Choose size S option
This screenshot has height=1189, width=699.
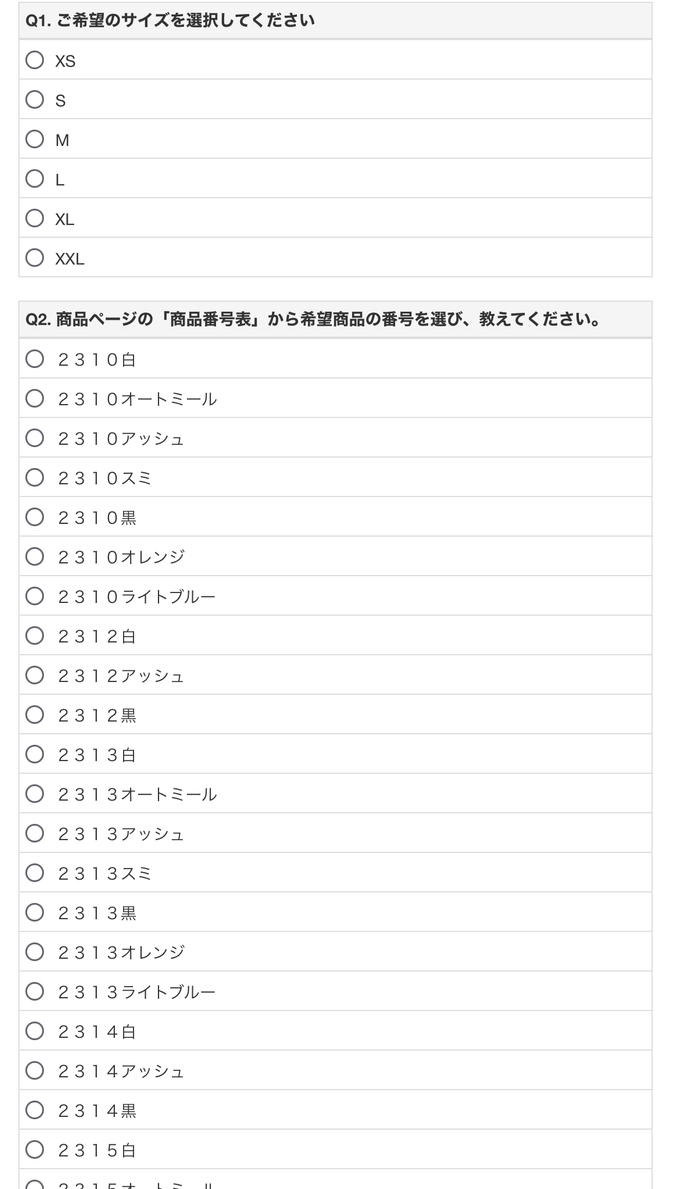35,99
